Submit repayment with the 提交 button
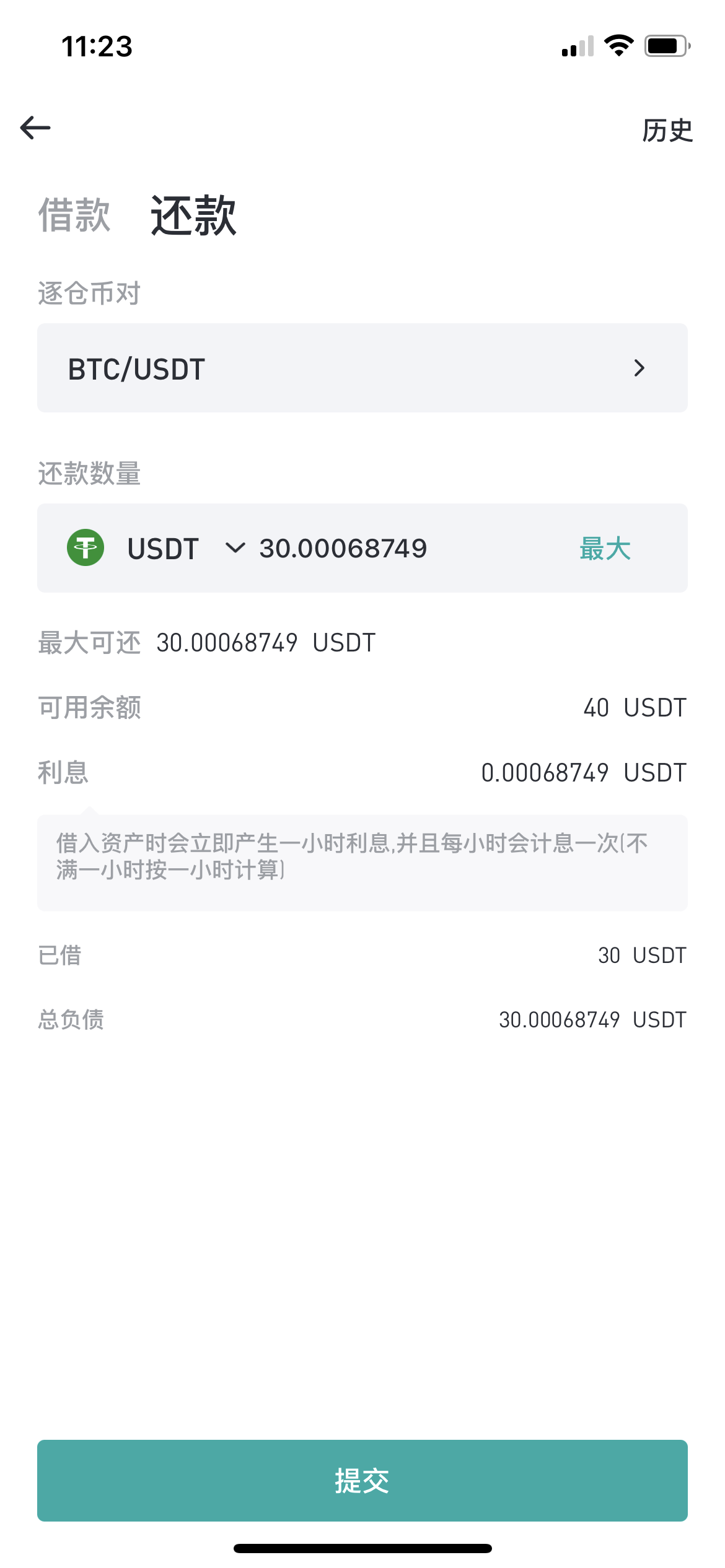This screenshot has width=725, height=1568. pos(362,1481)
